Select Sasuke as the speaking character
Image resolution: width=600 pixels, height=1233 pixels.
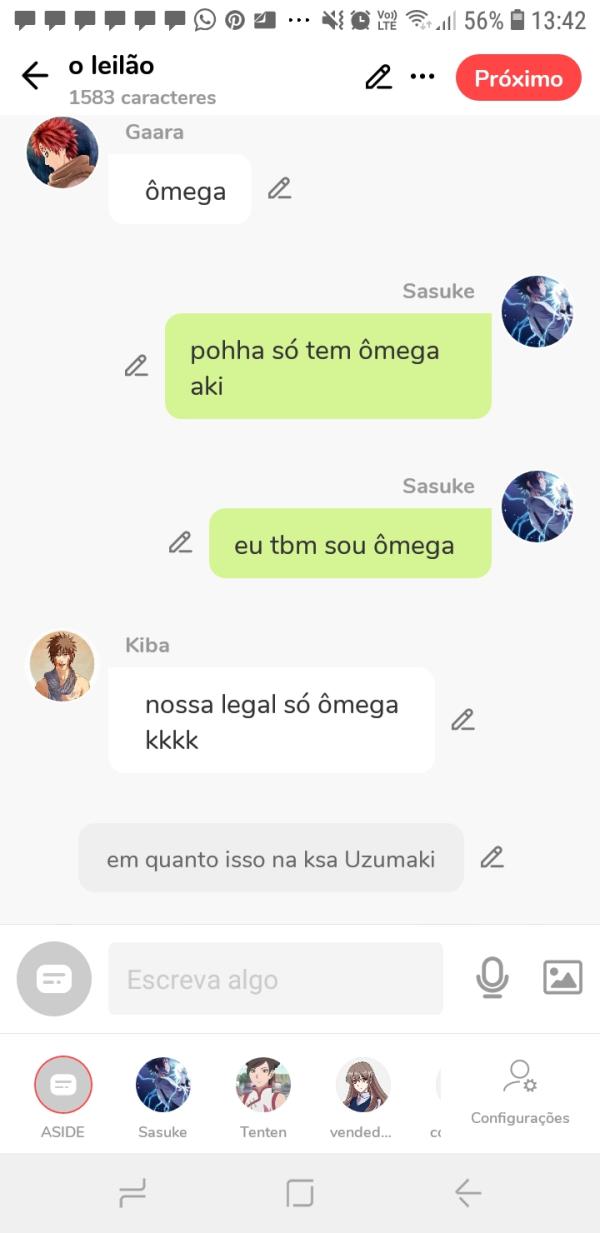click(x=163, y=1086)
